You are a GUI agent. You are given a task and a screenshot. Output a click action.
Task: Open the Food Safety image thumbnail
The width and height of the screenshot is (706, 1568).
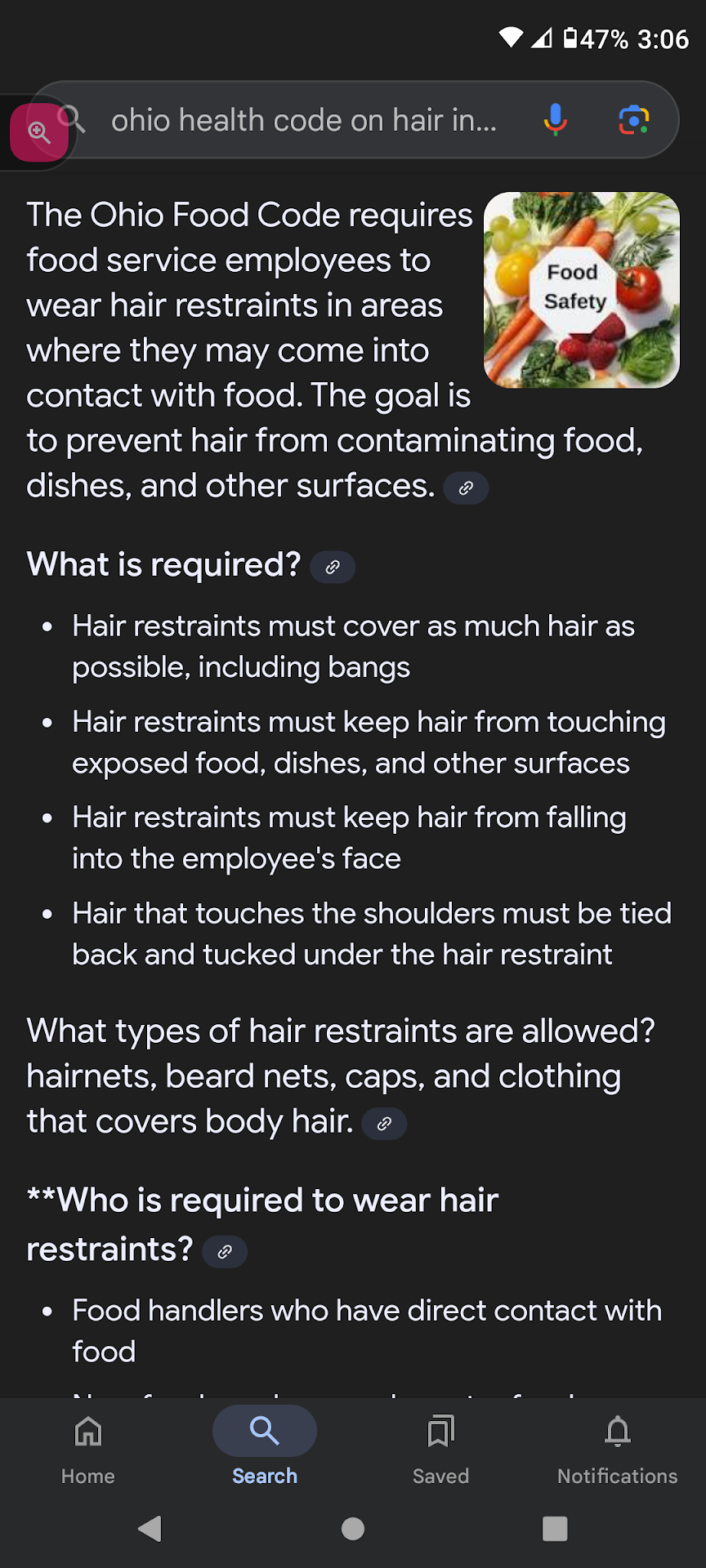pyautogui.click(x=582, y=290)
